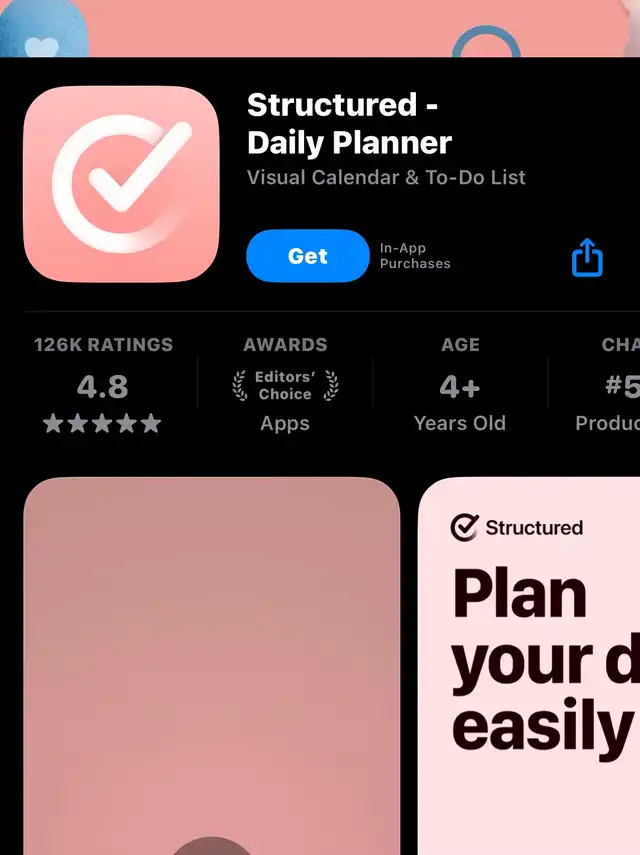Tap the Get button to download
Viewport: 640px width, 855px height.
click(307, 256)
